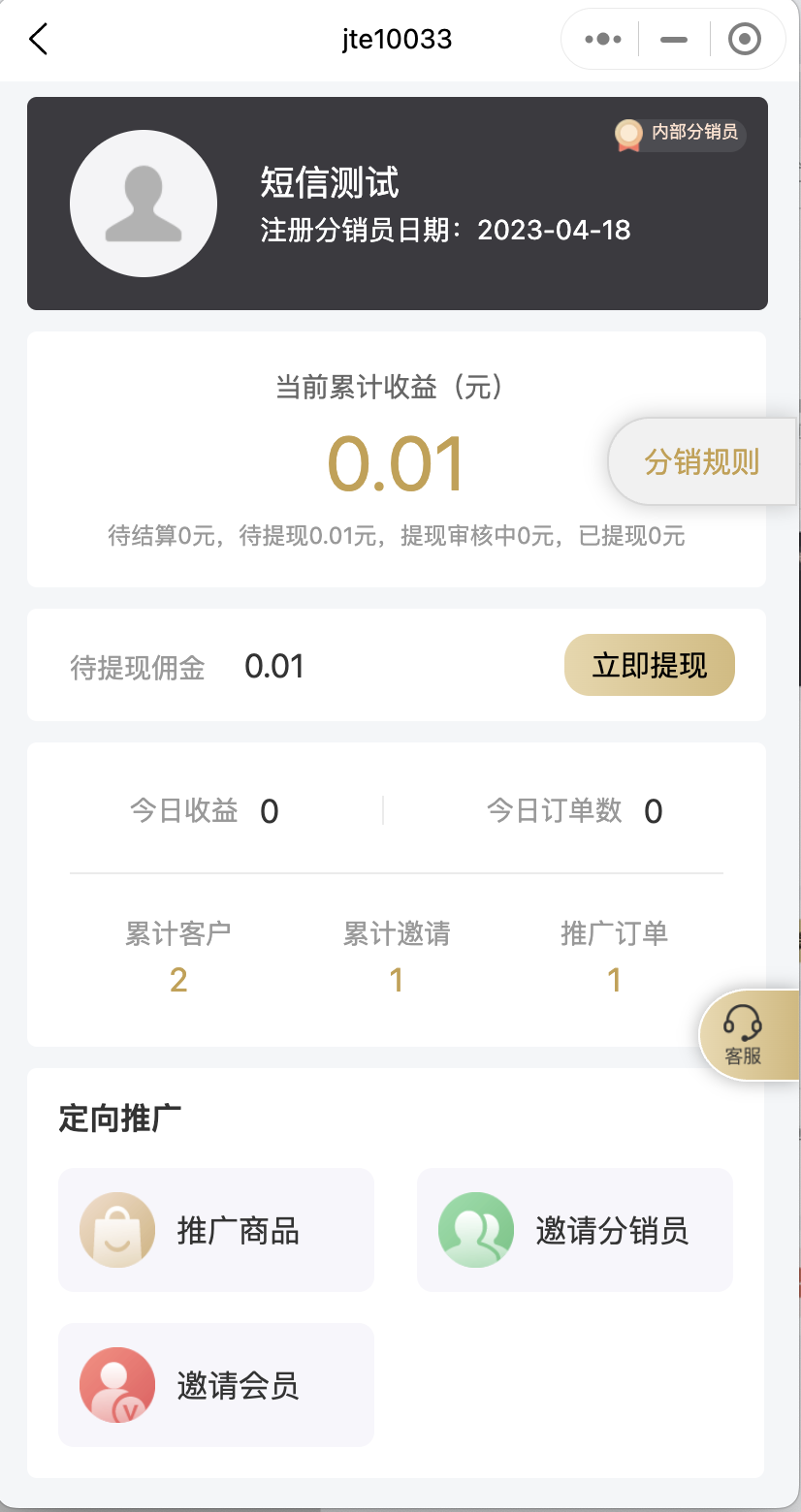Open 邀请会员 invite member card
This screenshot has height=1512, width=801.
(x=216, y=1385)
